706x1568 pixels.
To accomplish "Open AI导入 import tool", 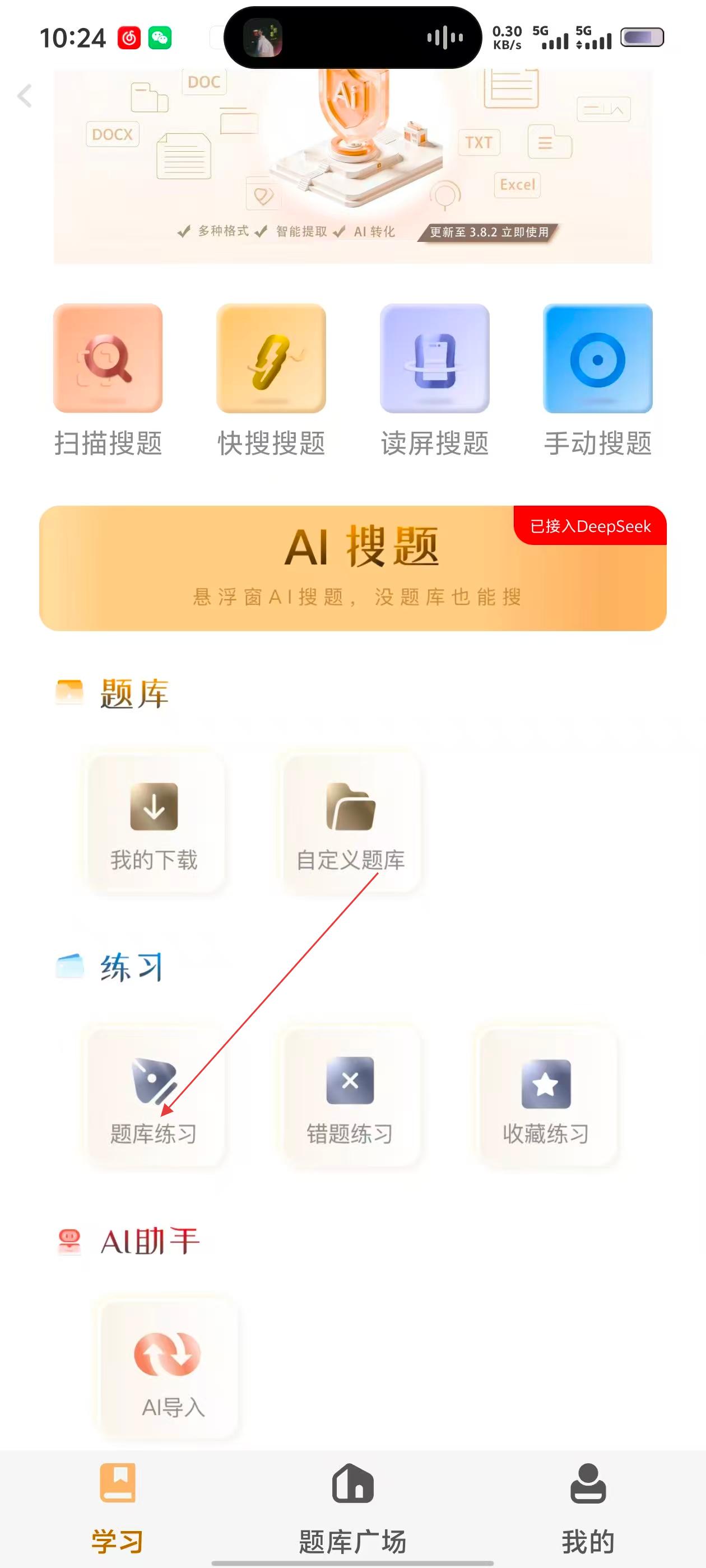I will [x=169, y=1370].
